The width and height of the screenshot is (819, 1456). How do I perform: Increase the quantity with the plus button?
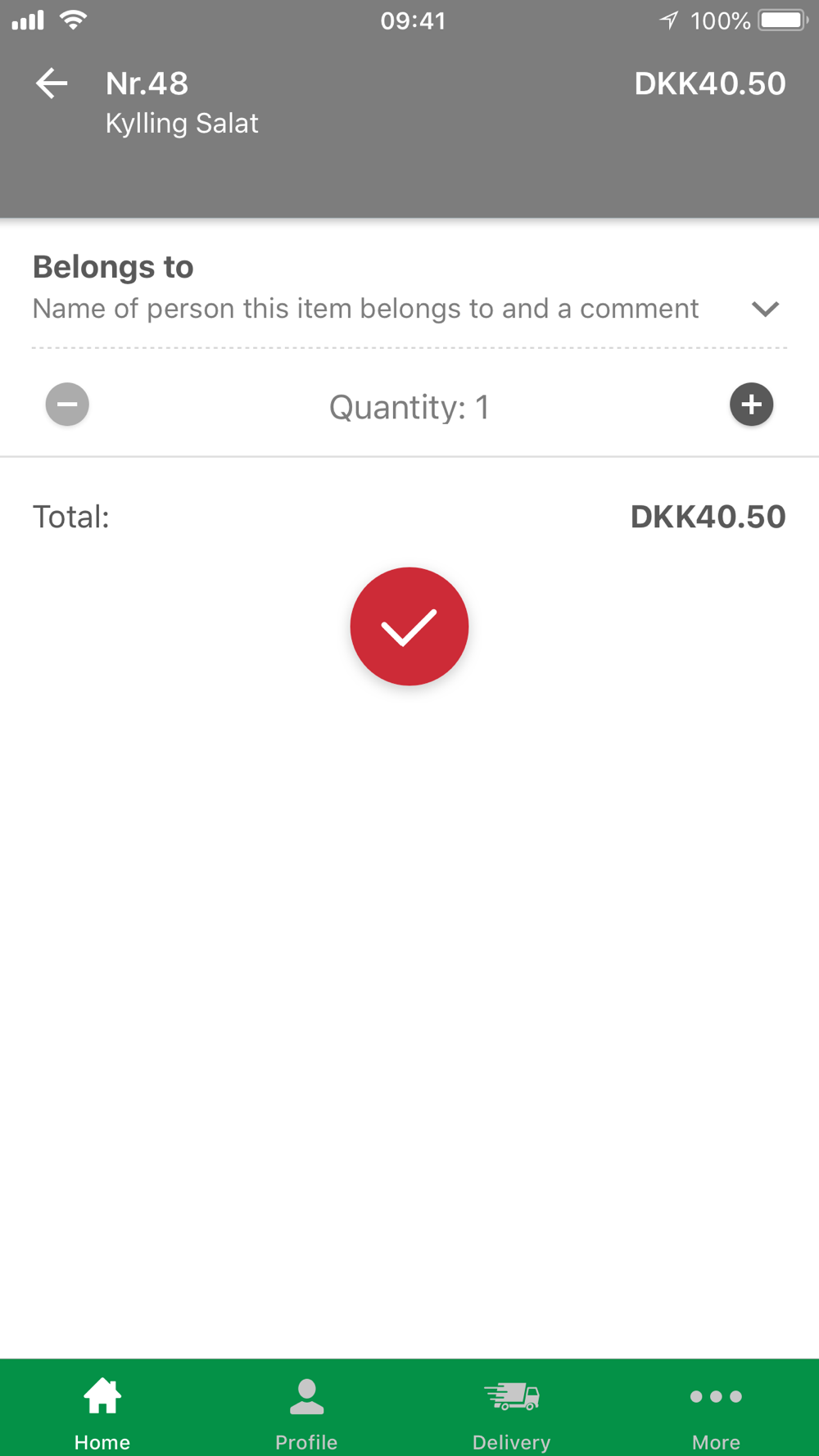point(751,405)
